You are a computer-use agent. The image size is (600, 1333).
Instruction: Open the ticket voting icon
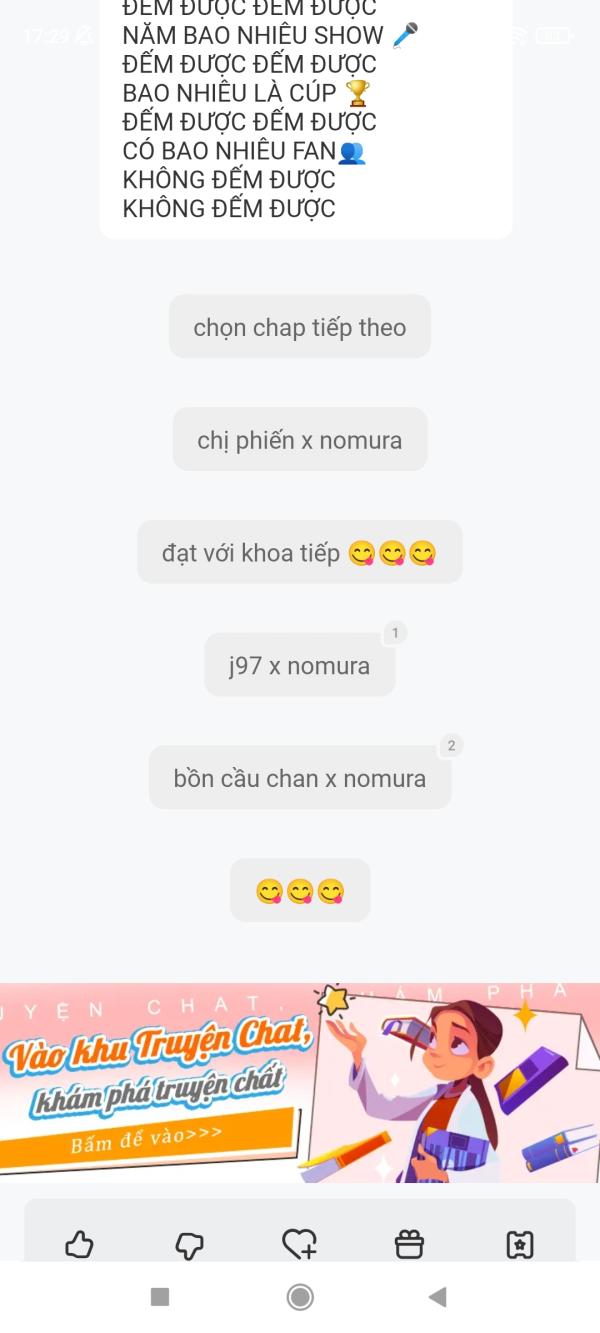(x=520, y=1244)
